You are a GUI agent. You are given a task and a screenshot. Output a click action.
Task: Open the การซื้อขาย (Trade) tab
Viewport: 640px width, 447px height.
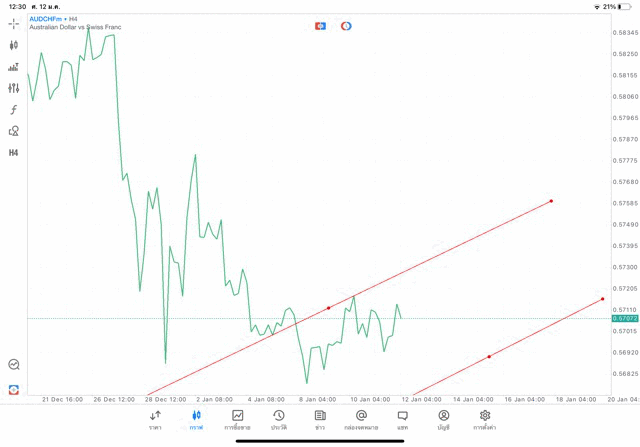point(238,419)
